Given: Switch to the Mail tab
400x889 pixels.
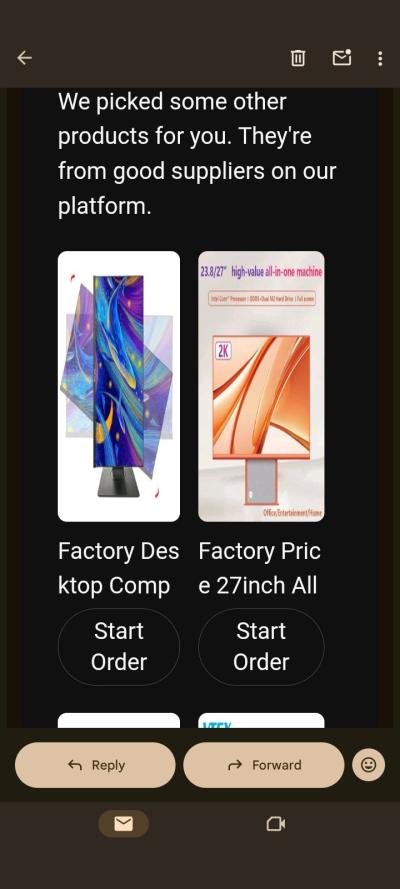Looking at the screenshot, I should (x=124, y=824).
